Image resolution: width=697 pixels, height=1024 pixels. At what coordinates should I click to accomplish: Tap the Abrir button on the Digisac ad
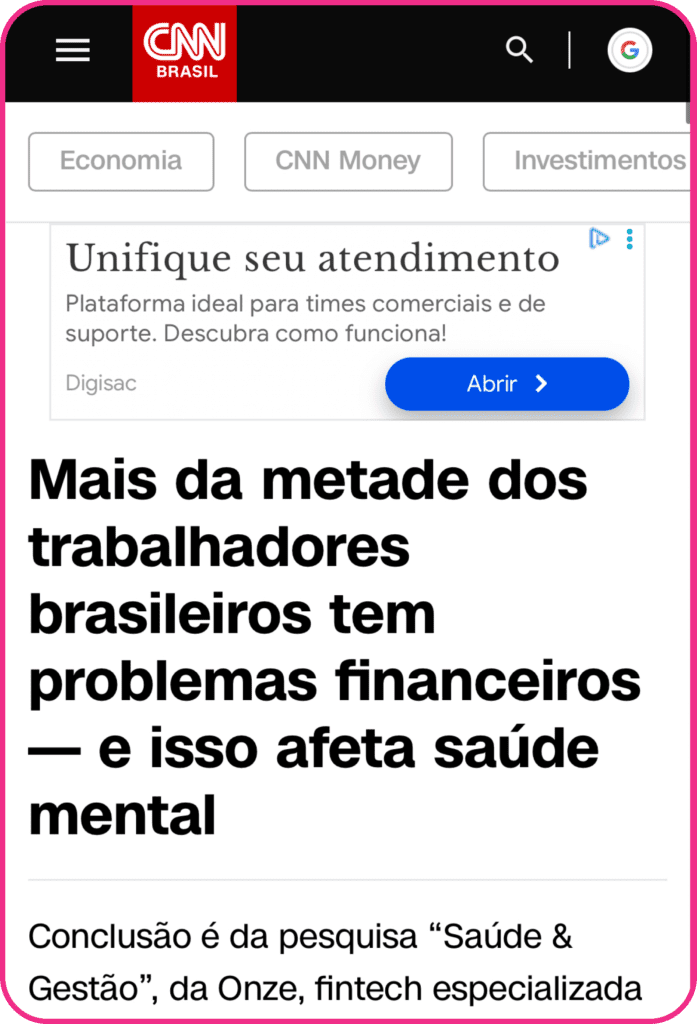pos(507,384)
